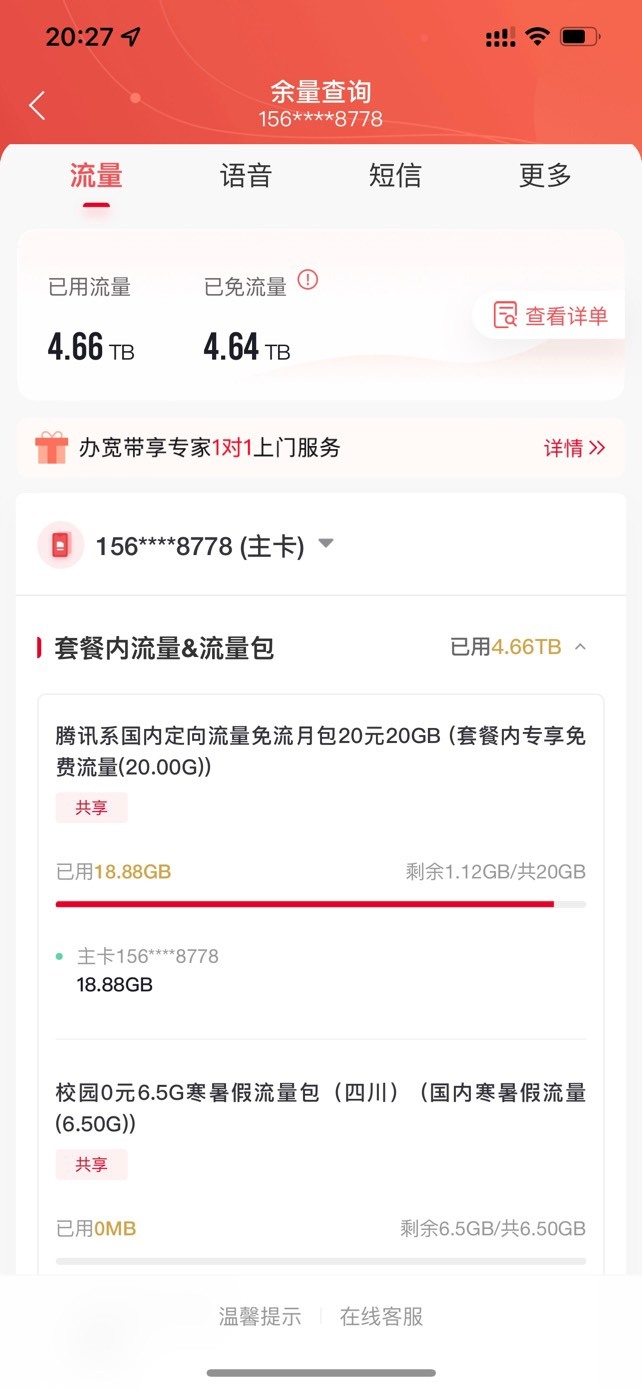642x1389 pixels.
Task: Open the 更多 tab
Action: coord(545,176)
